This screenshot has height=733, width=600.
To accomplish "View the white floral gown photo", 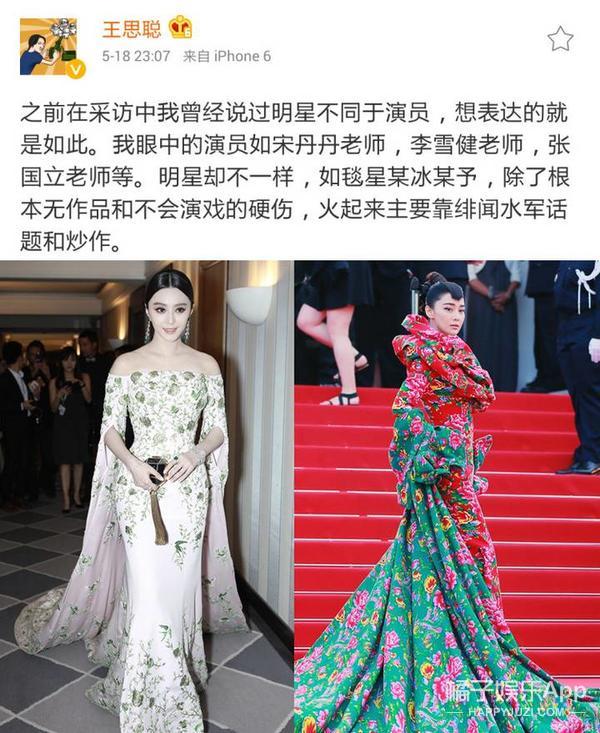I will tap(146, 496).
